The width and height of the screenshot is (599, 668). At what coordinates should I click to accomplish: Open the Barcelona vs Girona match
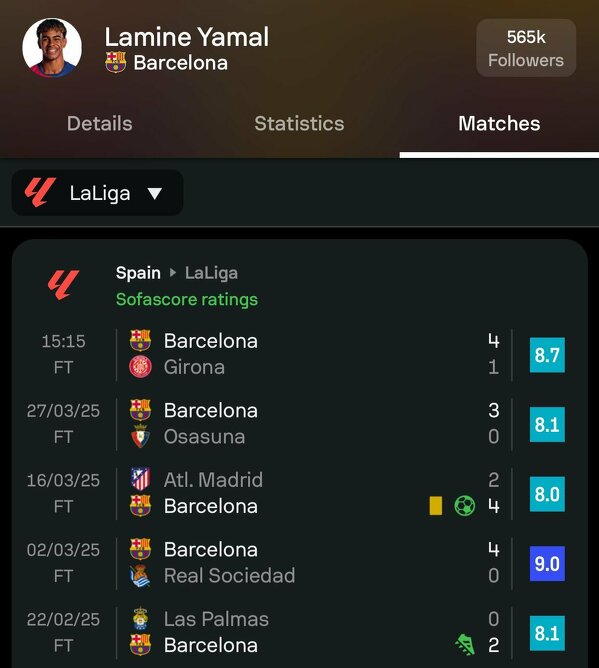tap(300, 354)
